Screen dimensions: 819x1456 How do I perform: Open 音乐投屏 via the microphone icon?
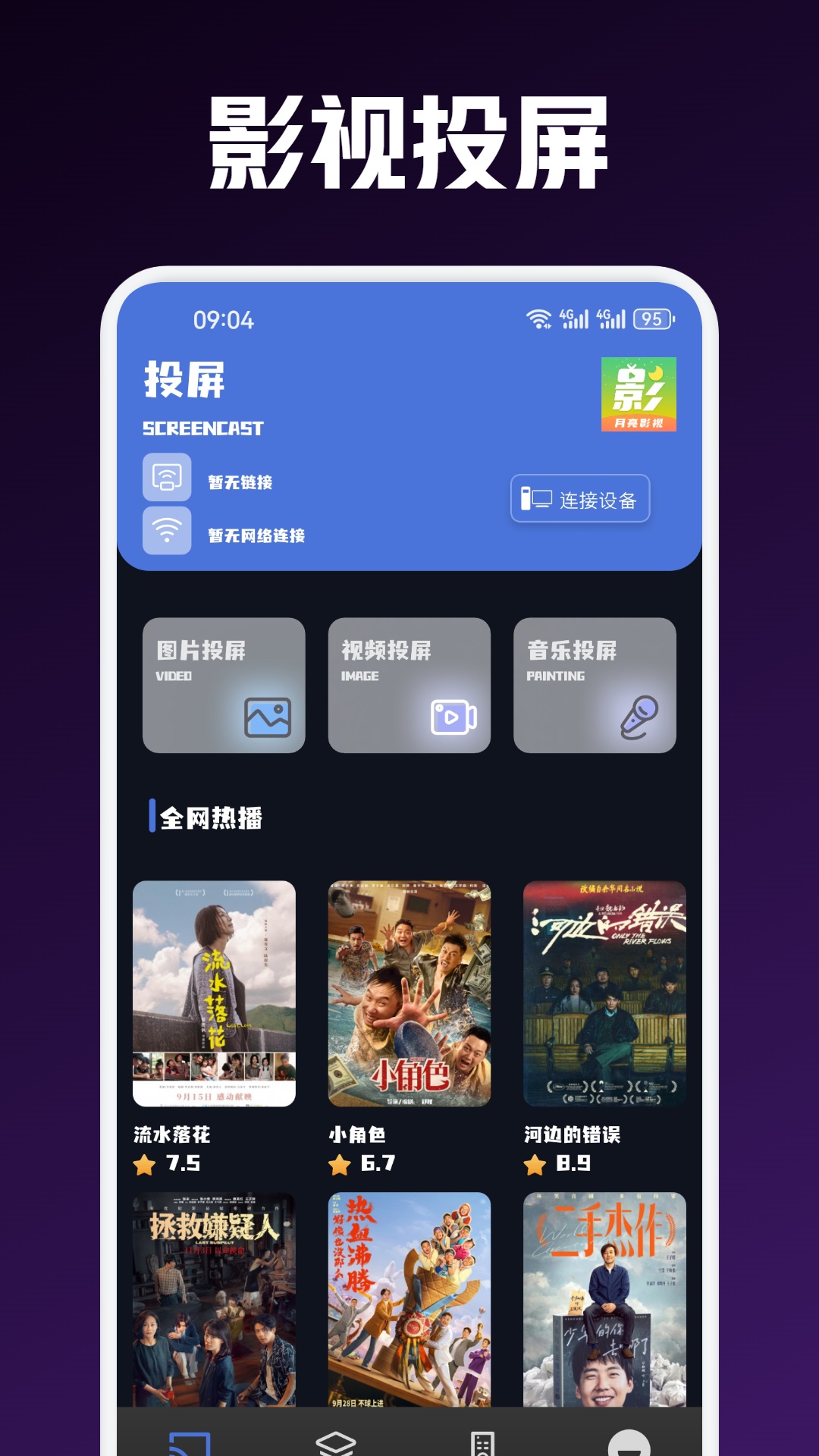coord(641,716)
